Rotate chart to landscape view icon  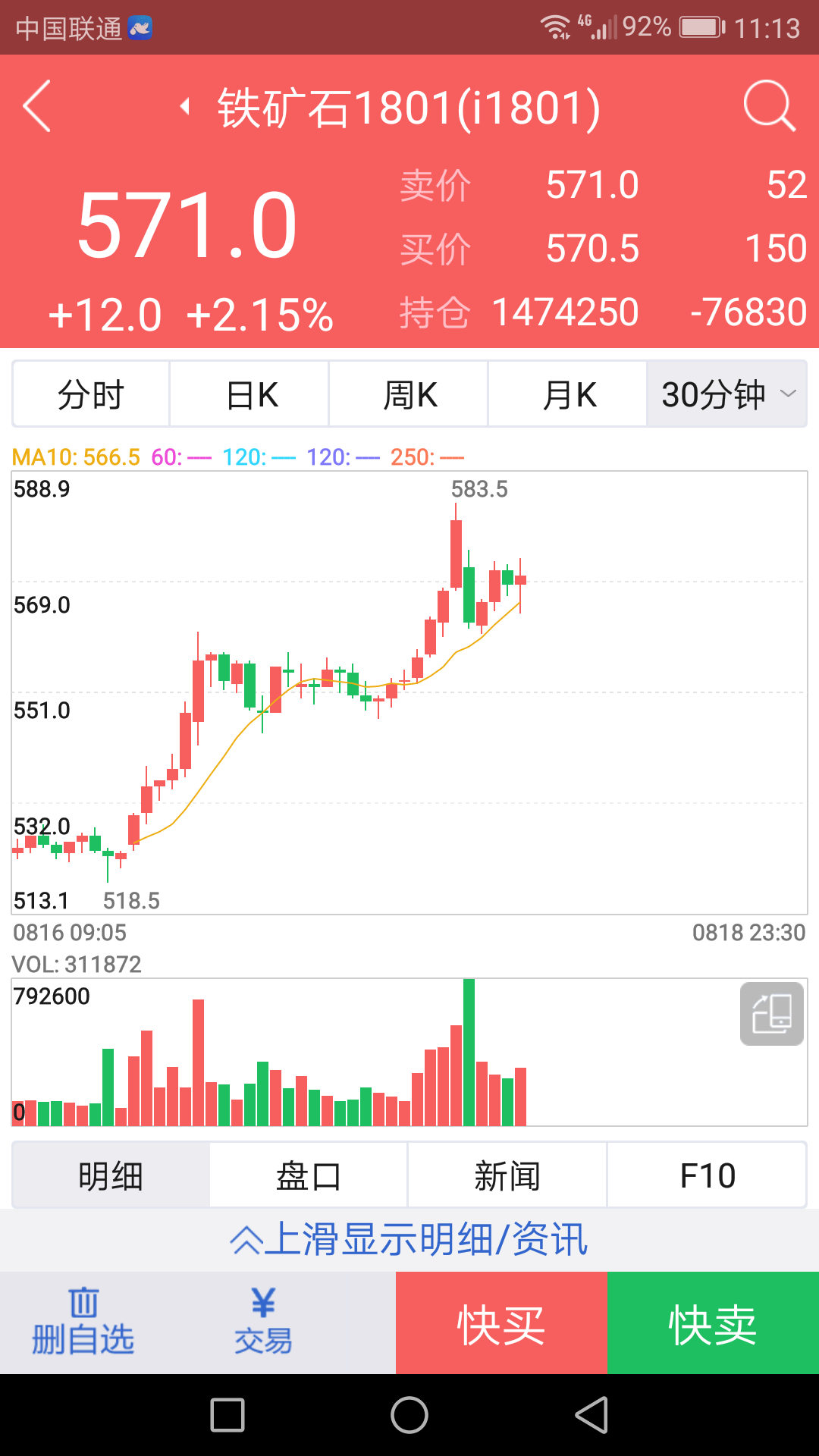(771, 1014)
